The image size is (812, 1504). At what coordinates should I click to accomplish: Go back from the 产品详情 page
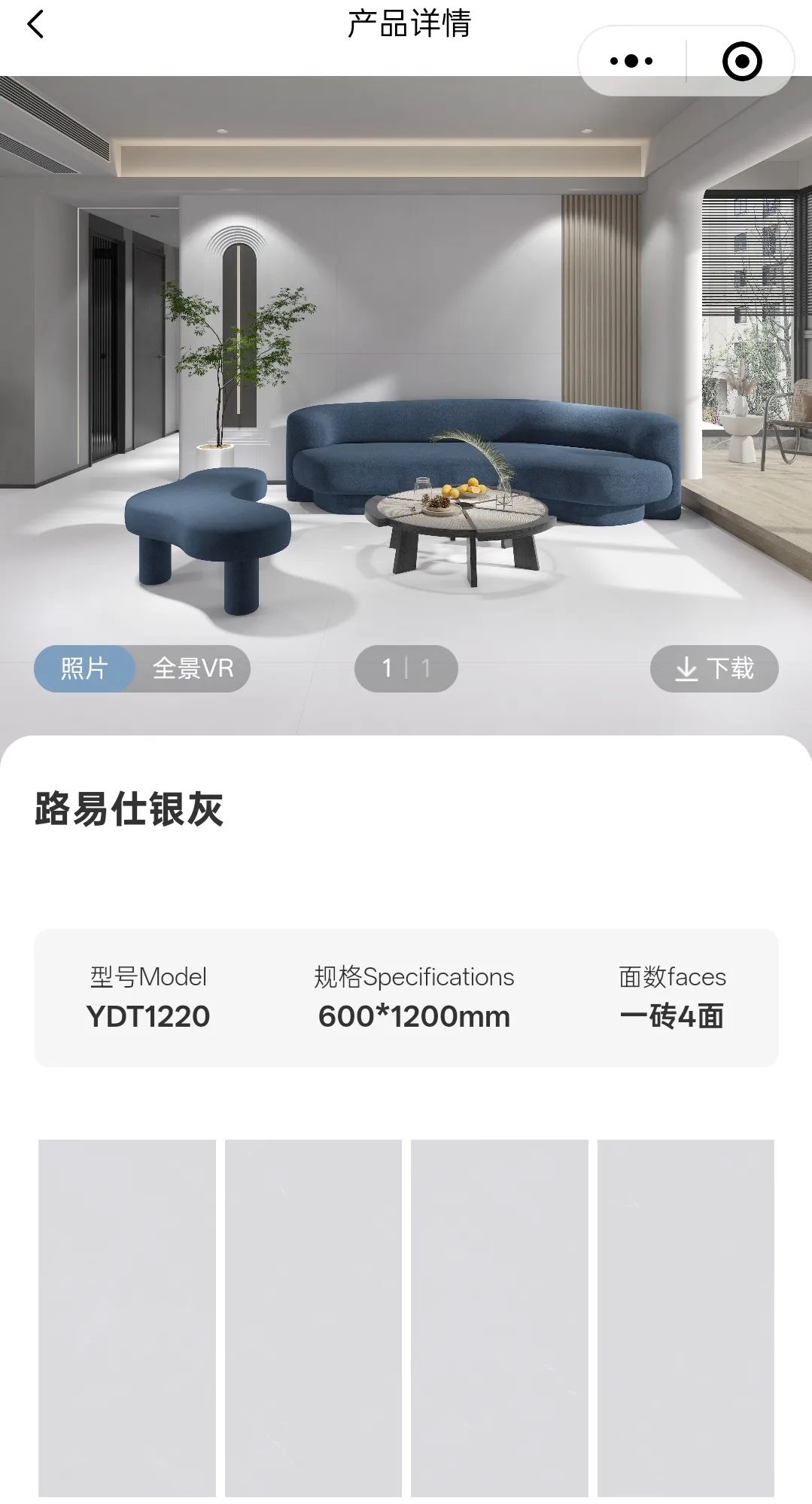pos(35,24)
